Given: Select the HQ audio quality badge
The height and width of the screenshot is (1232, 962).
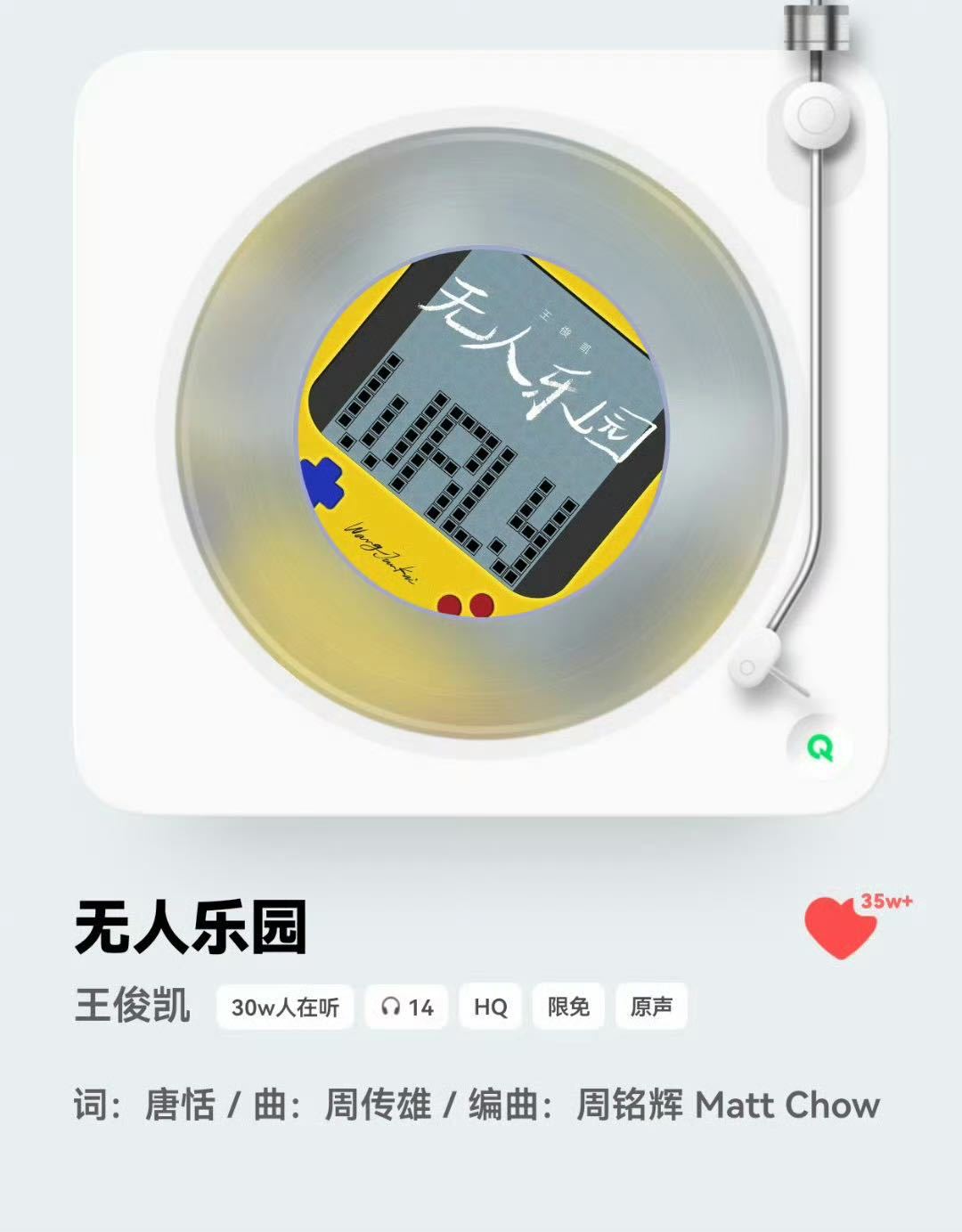Looking at the screenshot, I should (492, 1007).
